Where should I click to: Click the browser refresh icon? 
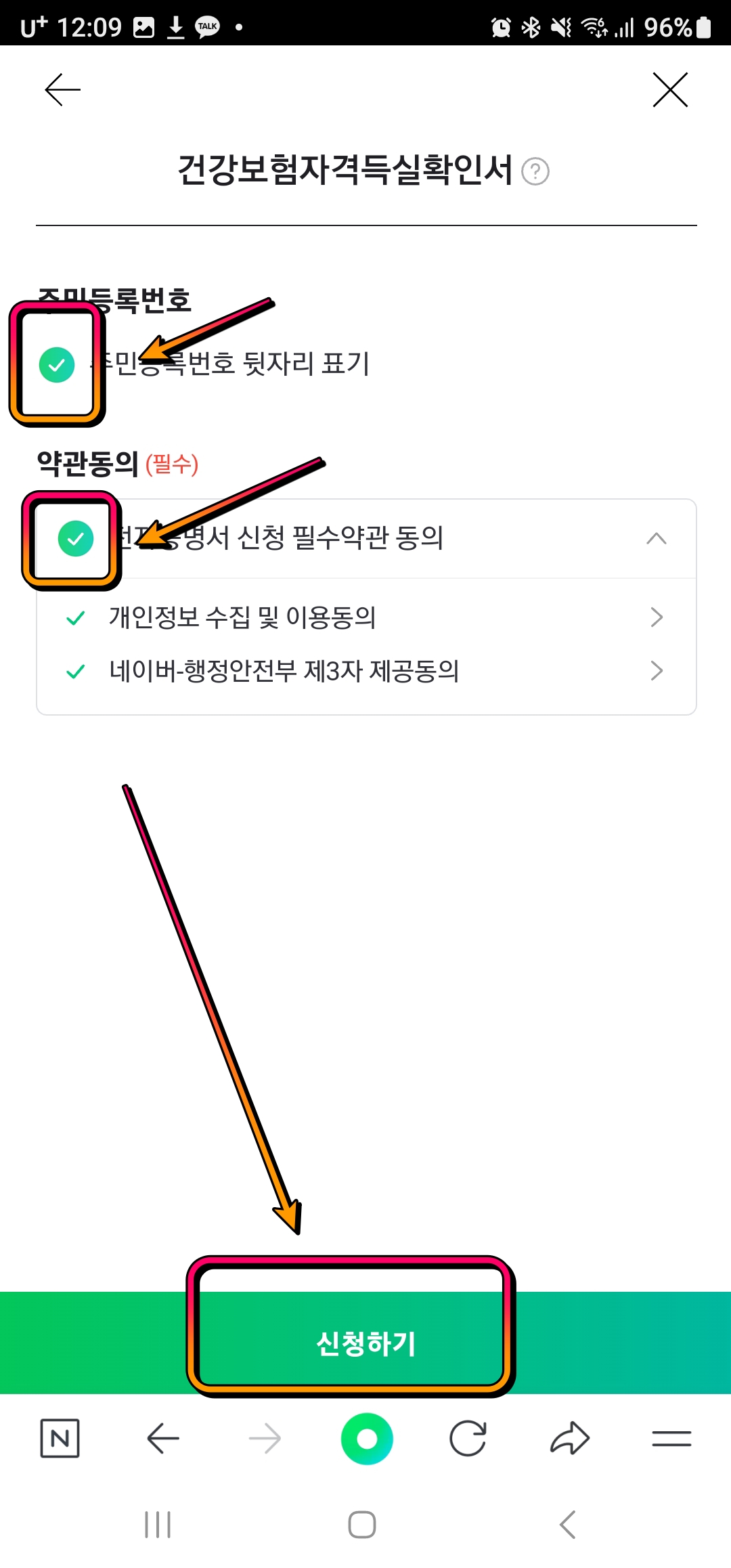469,1438
